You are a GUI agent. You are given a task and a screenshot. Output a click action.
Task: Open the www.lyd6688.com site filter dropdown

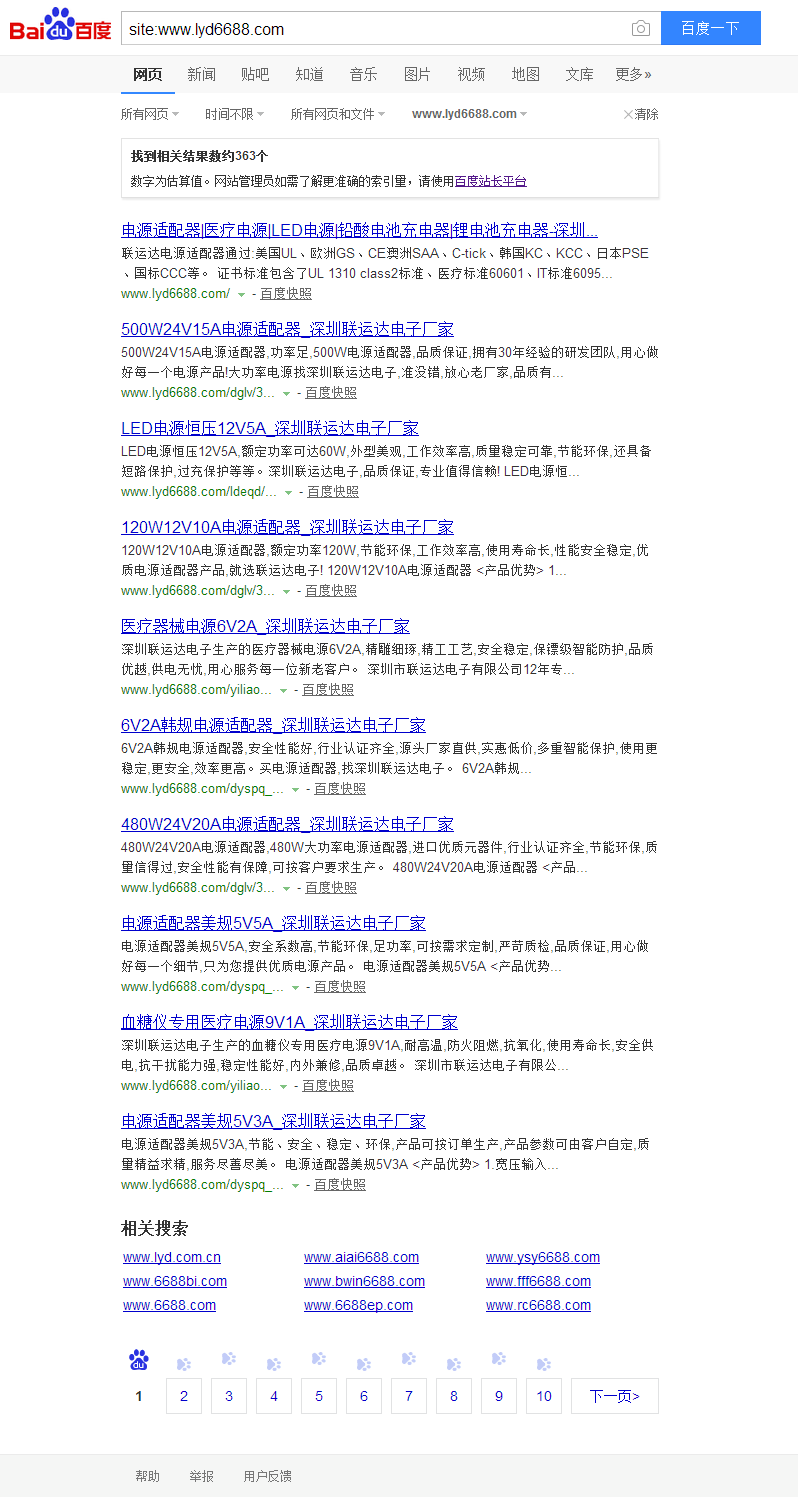(468, 114)
